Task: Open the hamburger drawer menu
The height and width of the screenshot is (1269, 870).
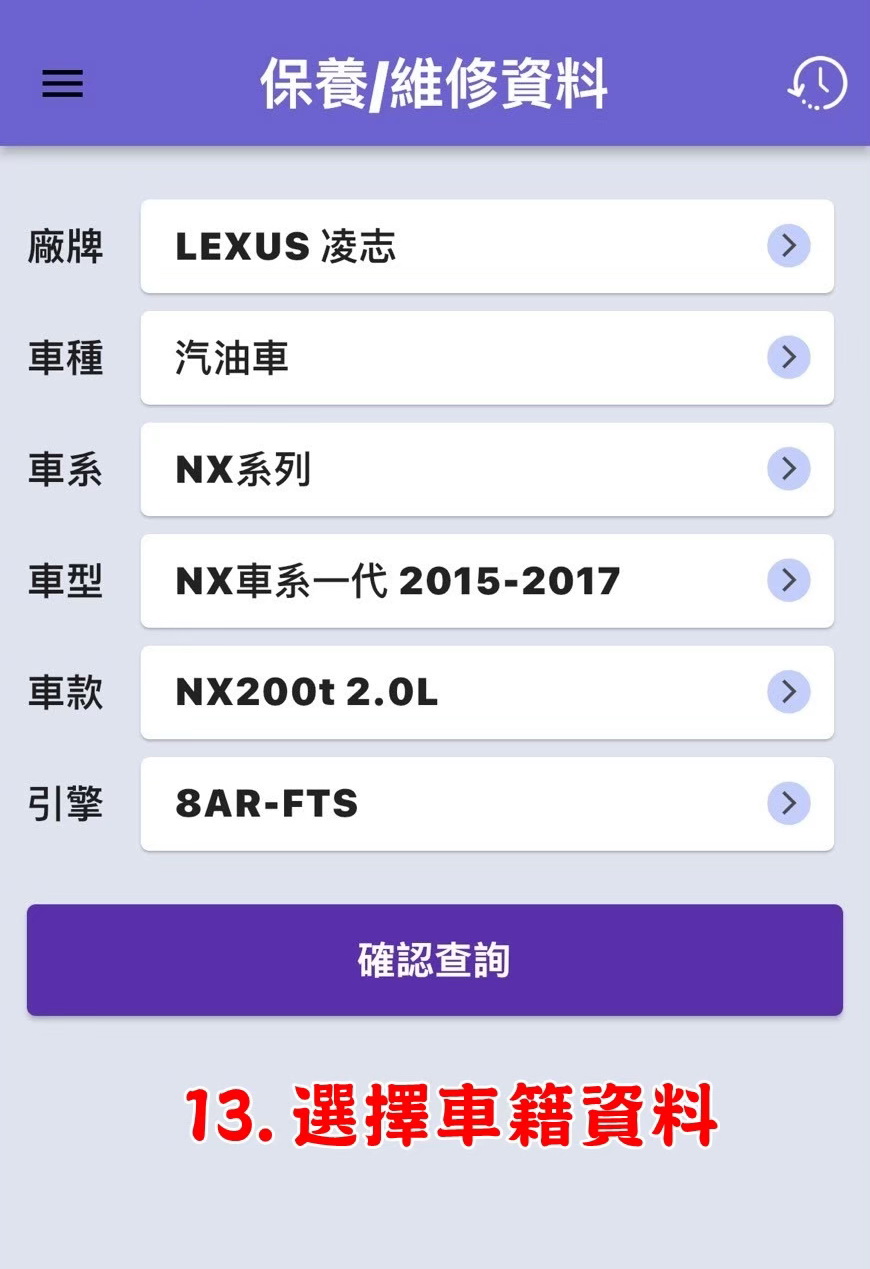Action: point(62,83)
